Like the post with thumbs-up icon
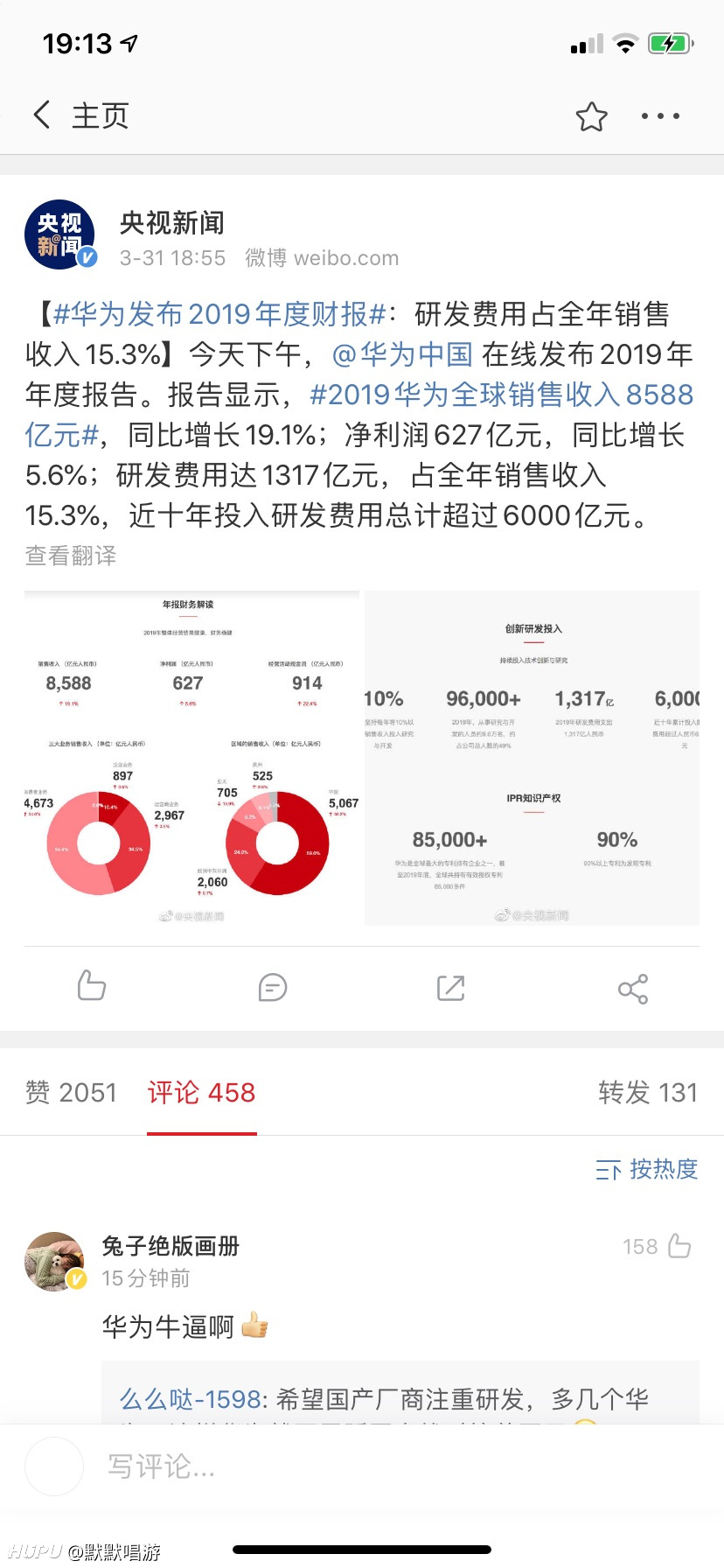Screen dimensions: 724x1568 [x=92, y=987]
